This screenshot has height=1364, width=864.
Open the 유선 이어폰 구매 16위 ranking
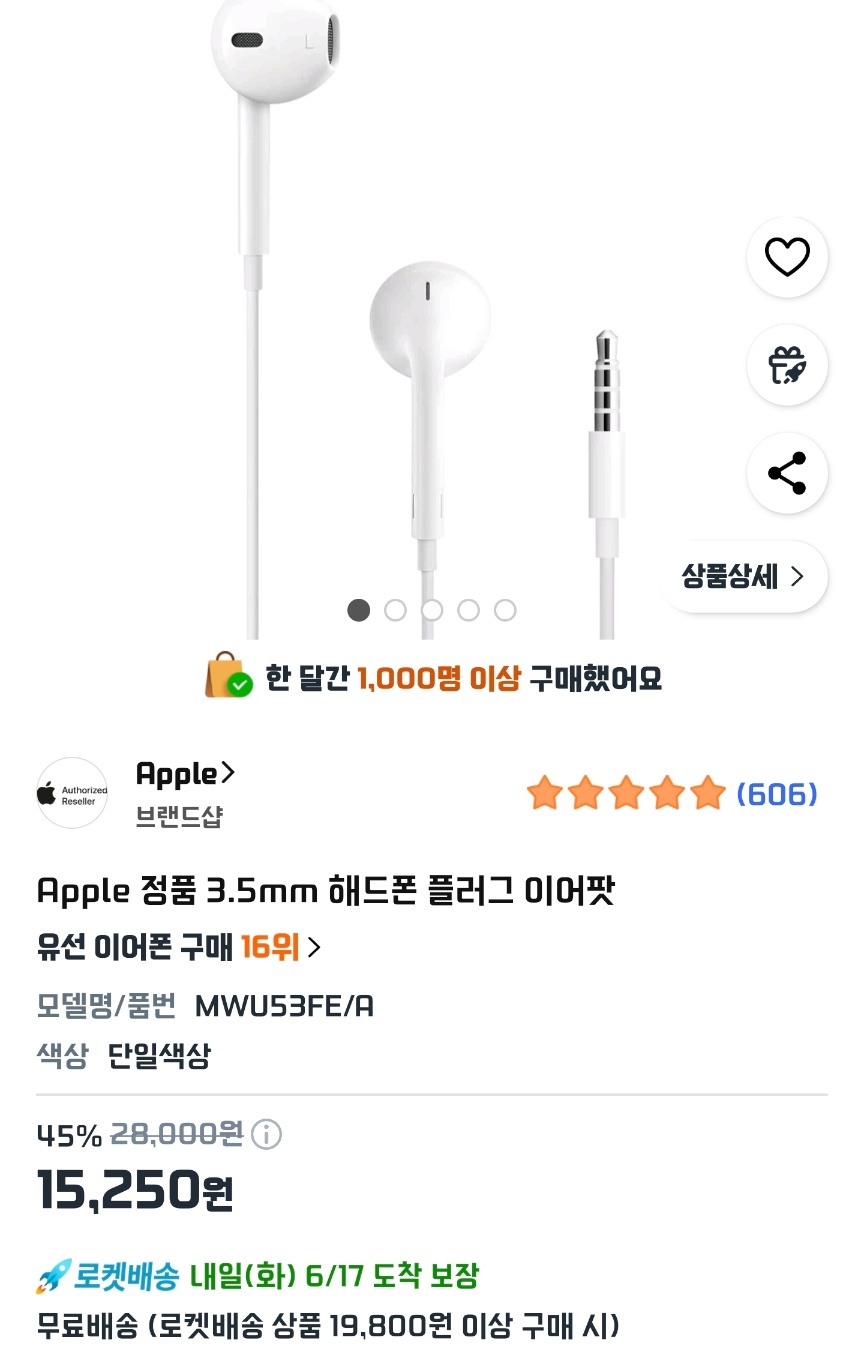(178, 947)
